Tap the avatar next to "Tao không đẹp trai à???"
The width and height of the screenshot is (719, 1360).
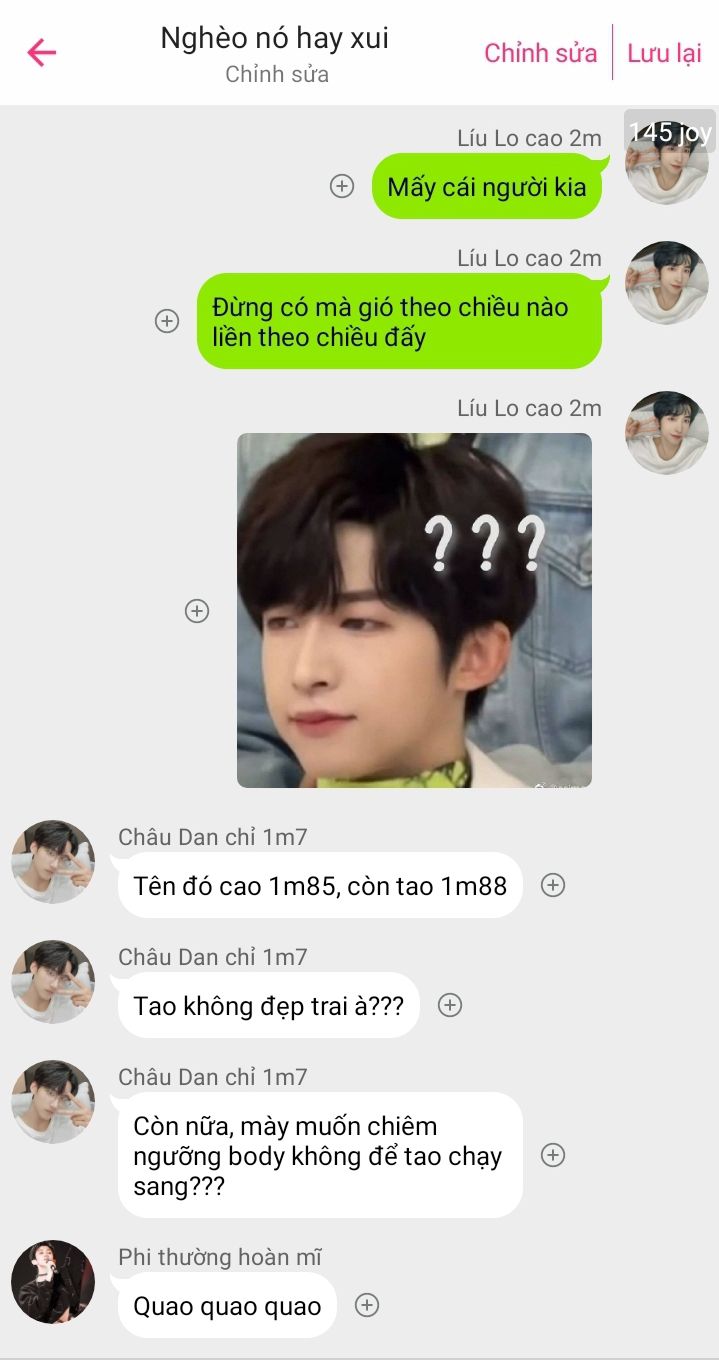pos(53,982)
